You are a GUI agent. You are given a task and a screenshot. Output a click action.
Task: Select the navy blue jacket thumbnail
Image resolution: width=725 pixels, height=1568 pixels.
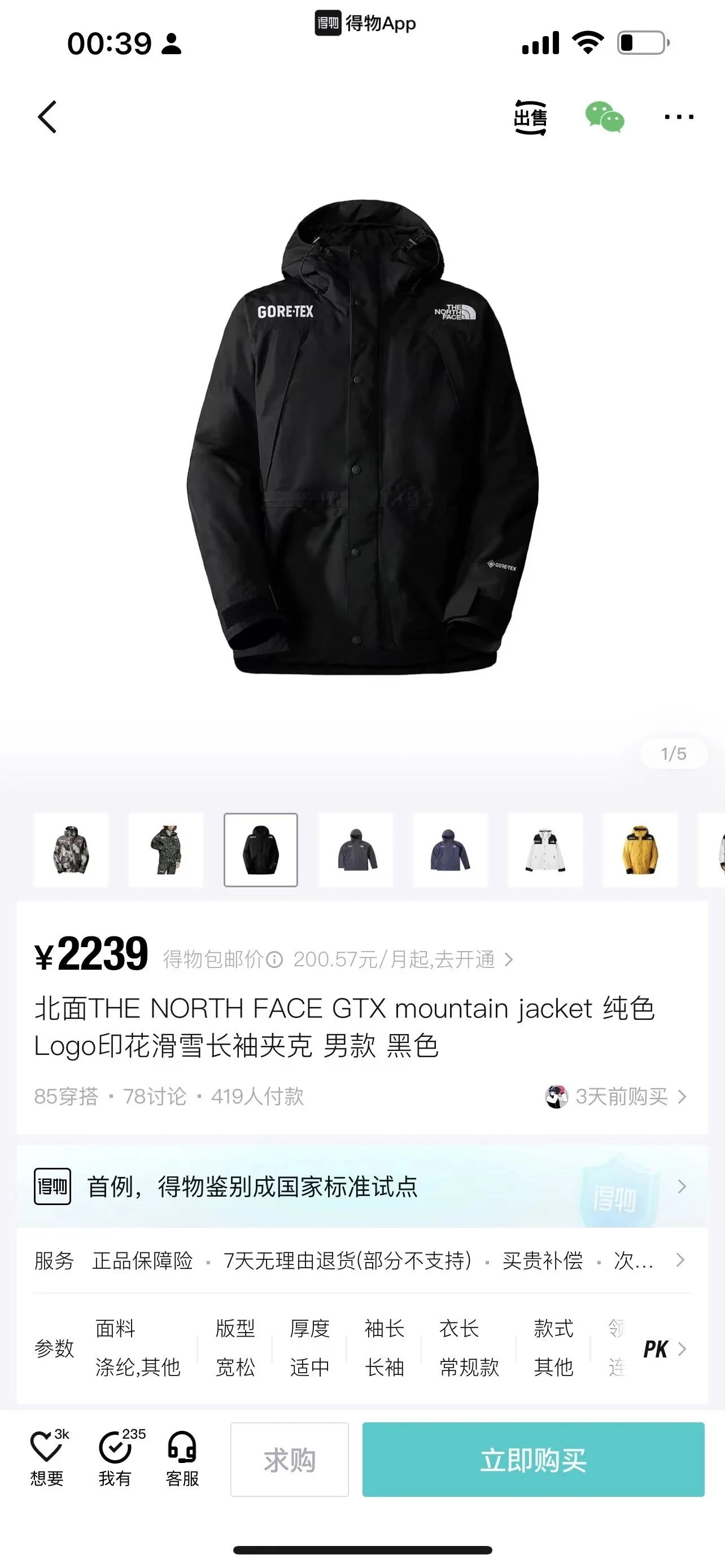click(x=451, y=849)
